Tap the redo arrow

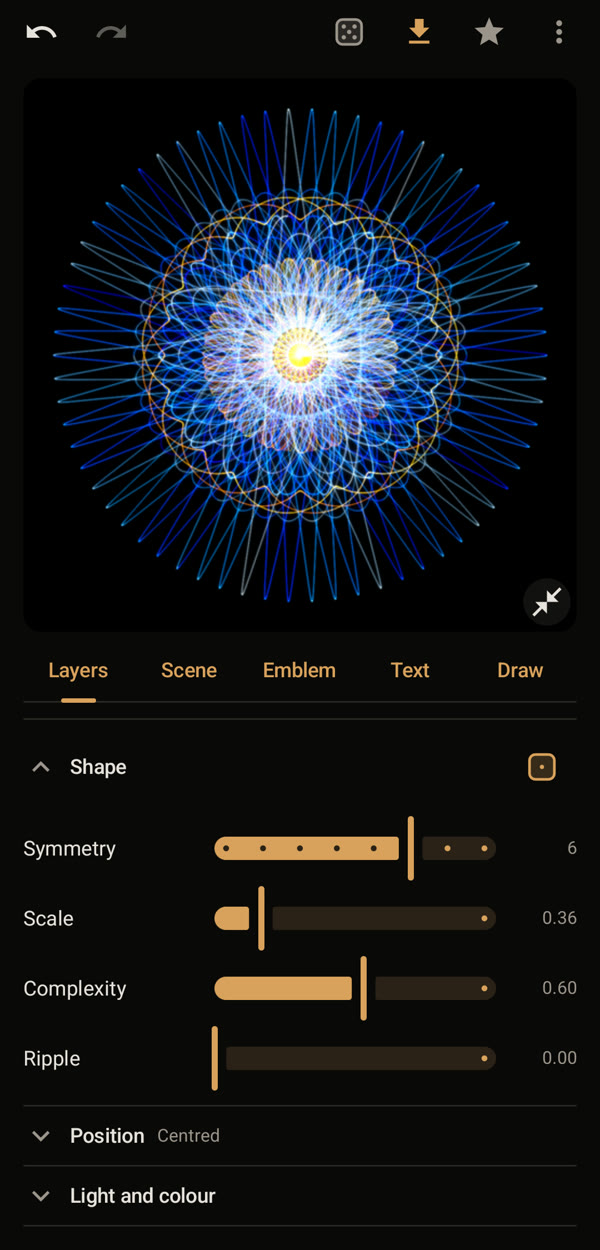pyautogui.click(x=111, y=33)
